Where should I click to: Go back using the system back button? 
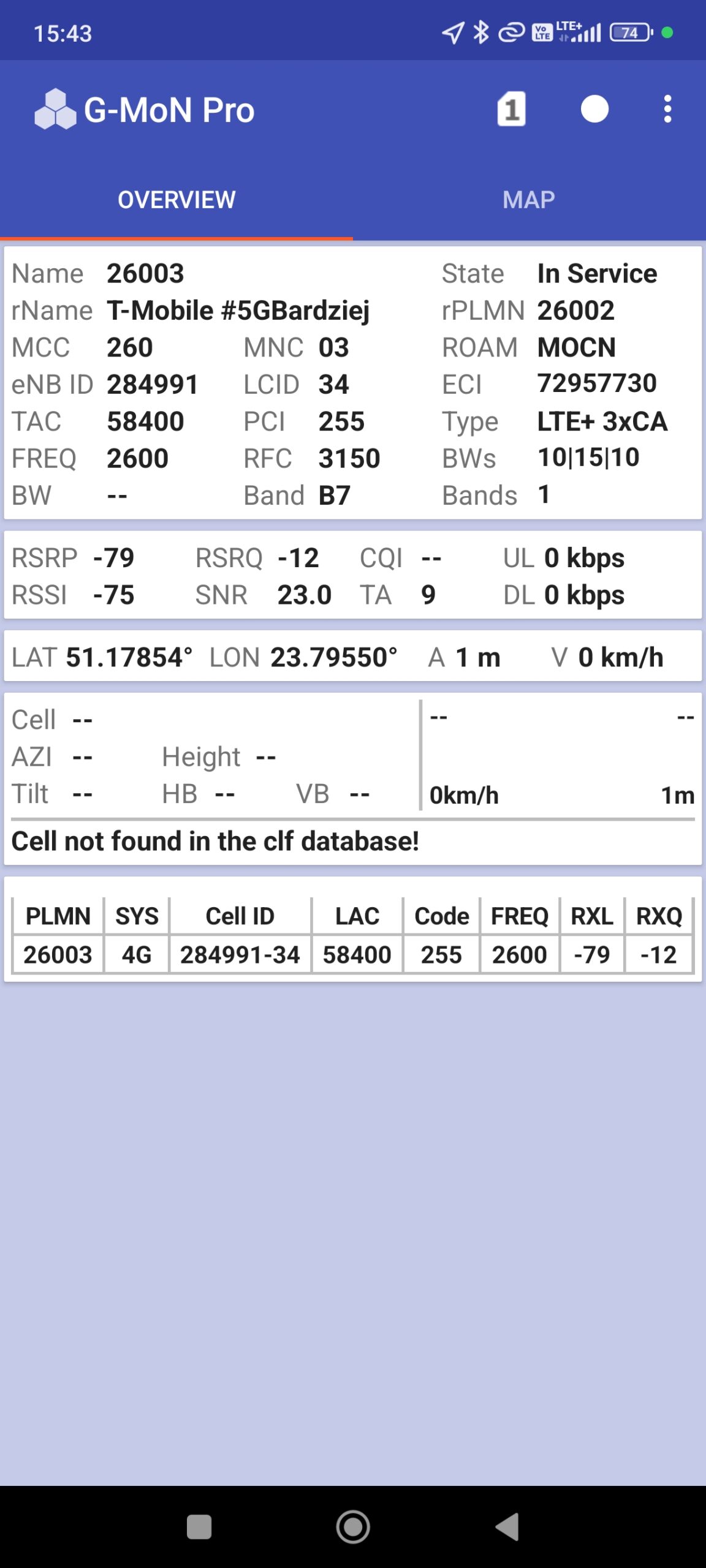(x=507, y=1526)
